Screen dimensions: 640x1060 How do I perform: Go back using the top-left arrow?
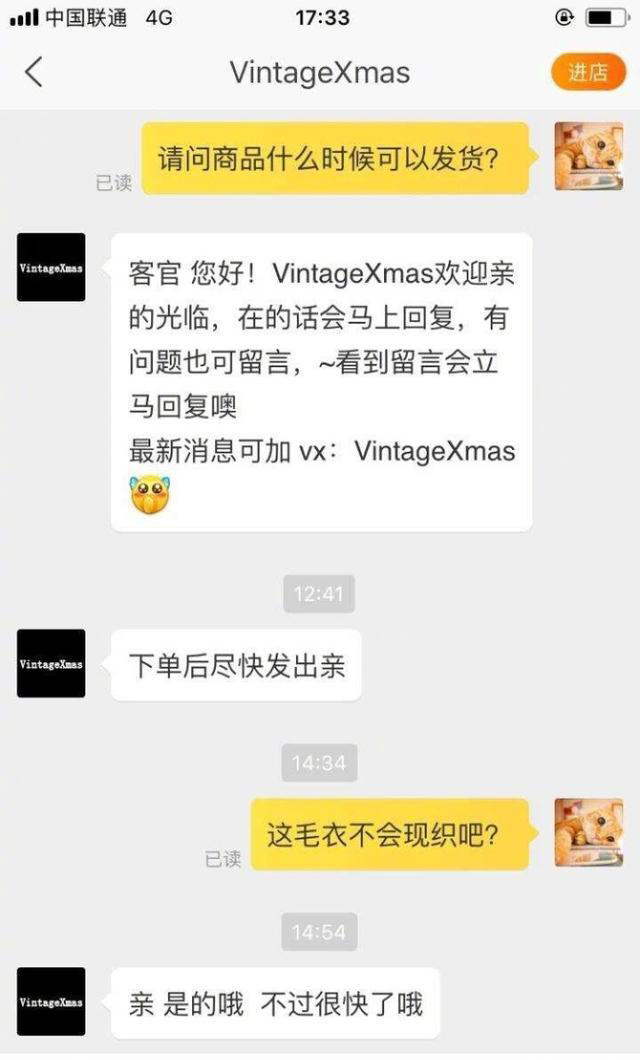pos(34,72)
